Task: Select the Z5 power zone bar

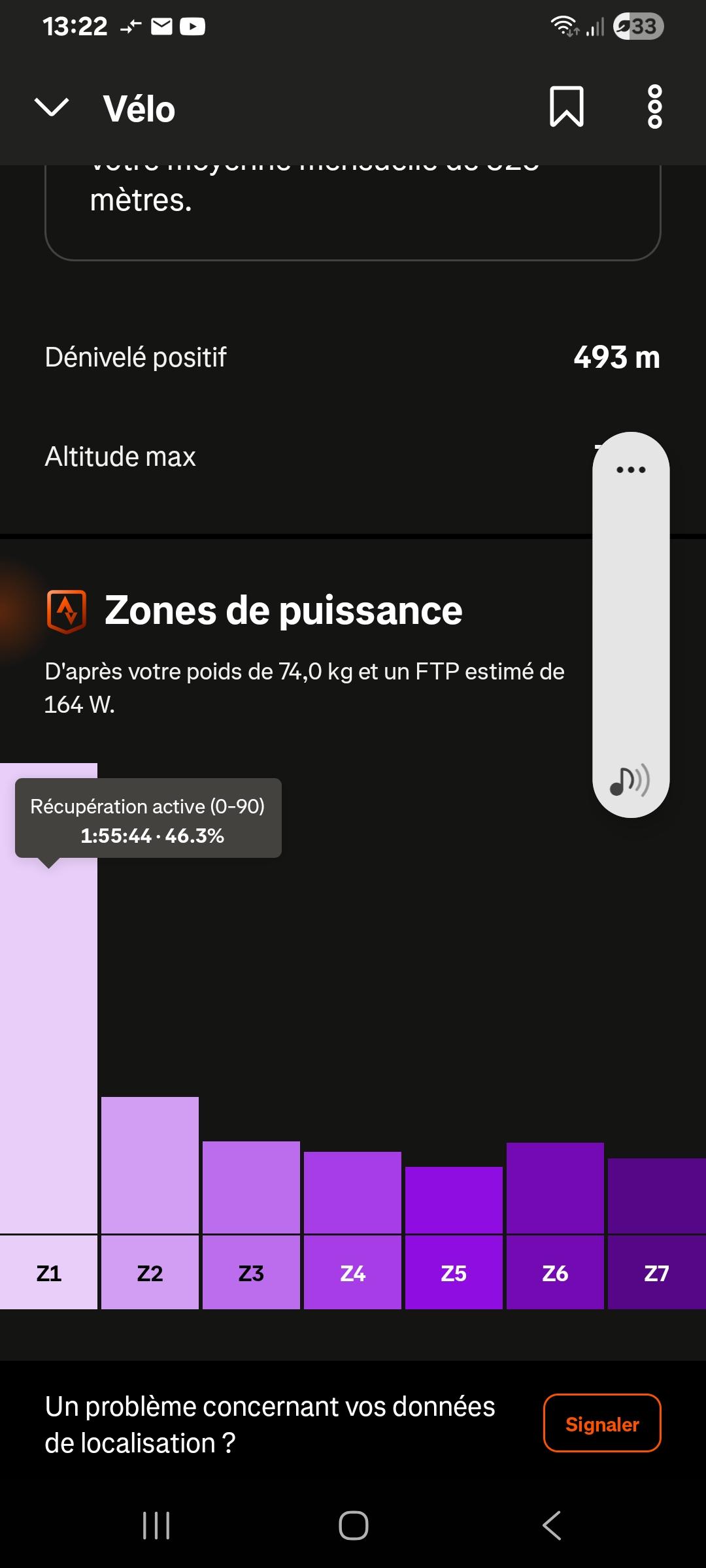Action: click(x=454, y=1237)
